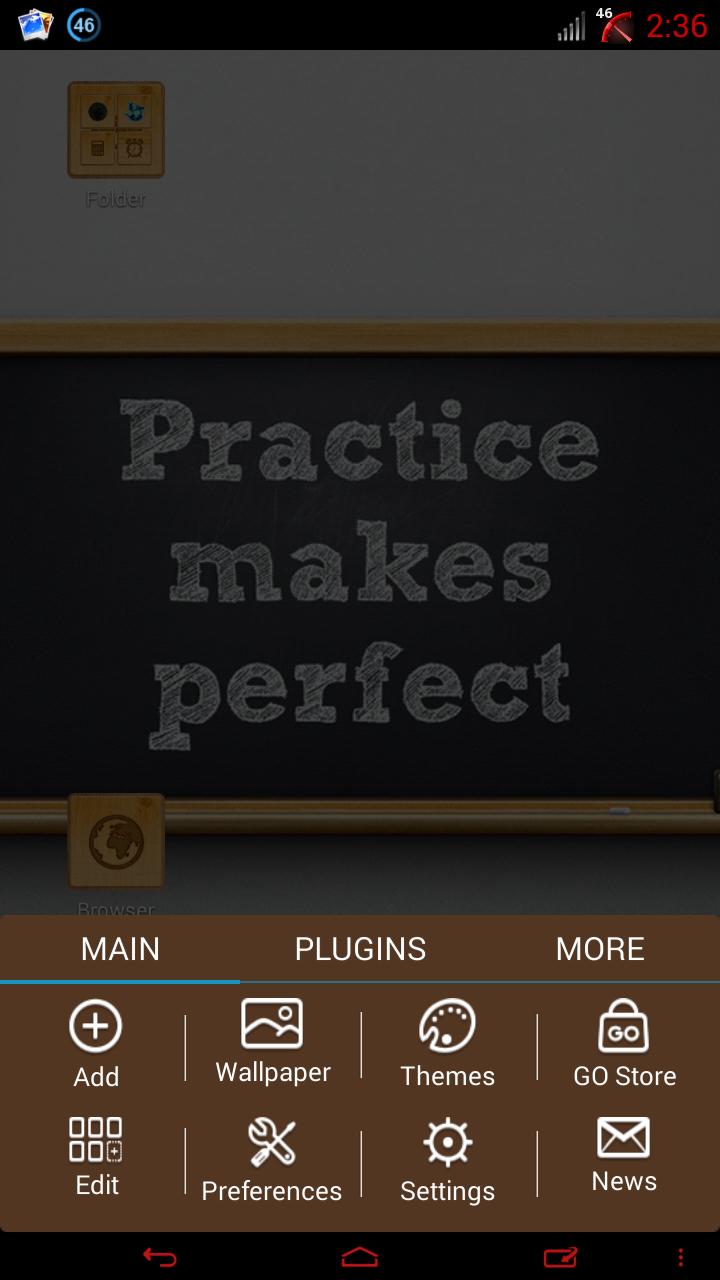Viewport: 720px width, 1280px height.
Task: Open system Settings from the menu
Action: click(447, 1160)
